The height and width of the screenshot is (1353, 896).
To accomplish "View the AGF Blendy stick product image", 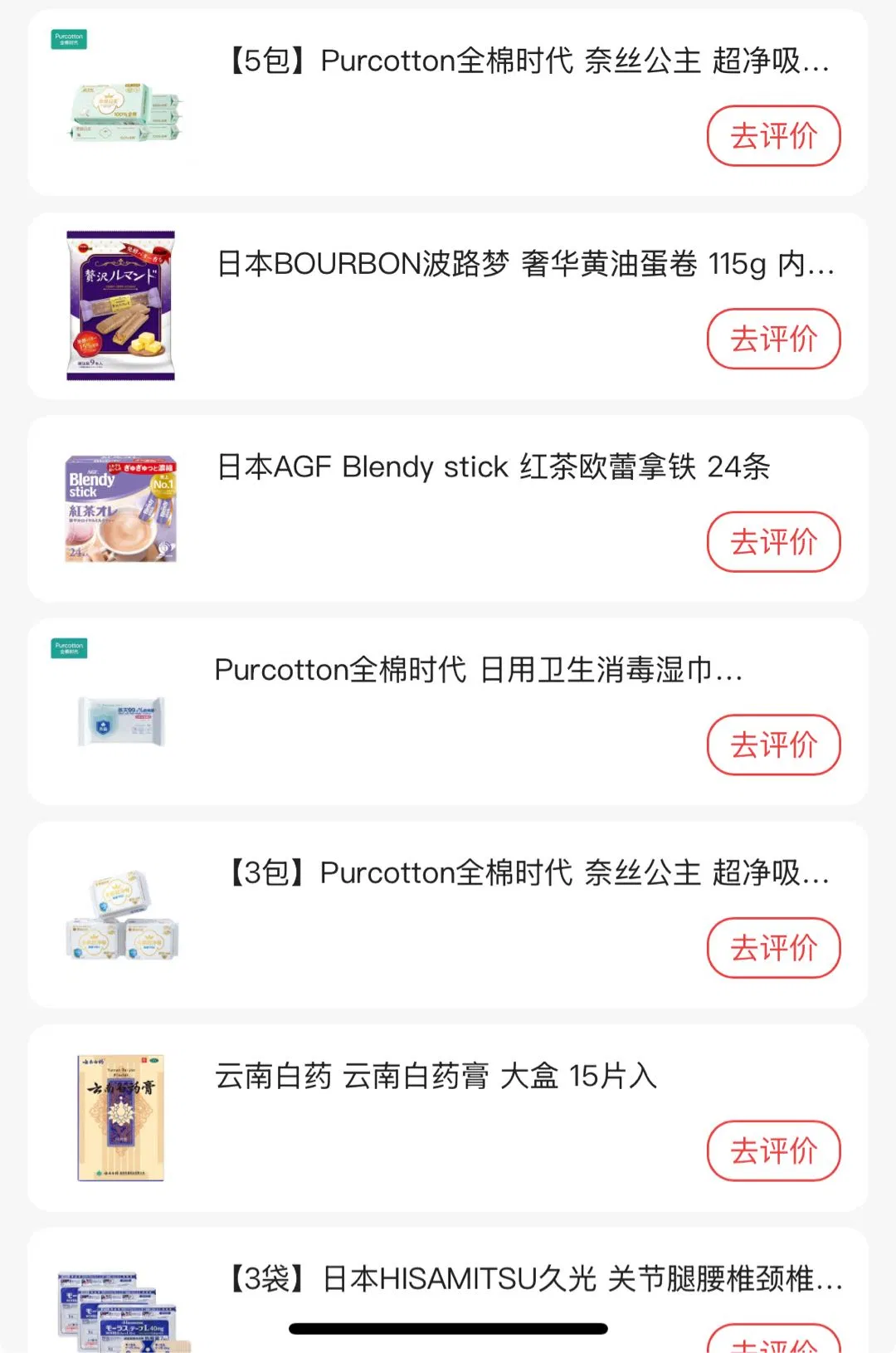I will coord(121,509).
